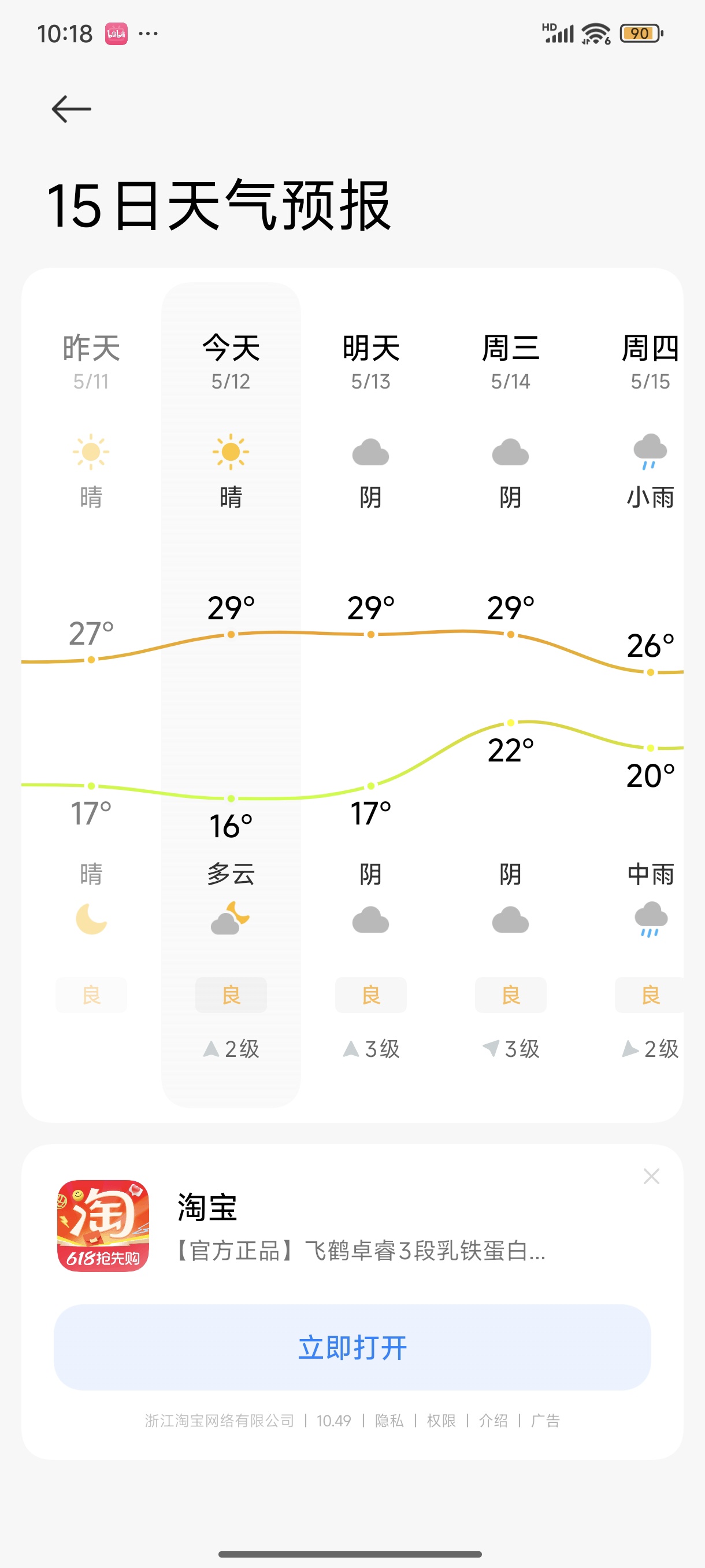
Task: View Wednesday 5/14 forecast column
Action: click(x=510, y=361)
